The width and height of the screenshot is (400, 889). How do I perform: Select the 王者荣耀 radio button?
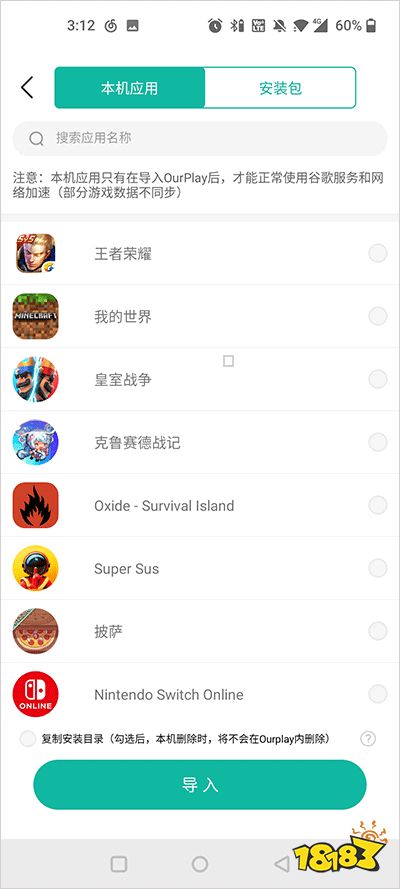(378, 253)
